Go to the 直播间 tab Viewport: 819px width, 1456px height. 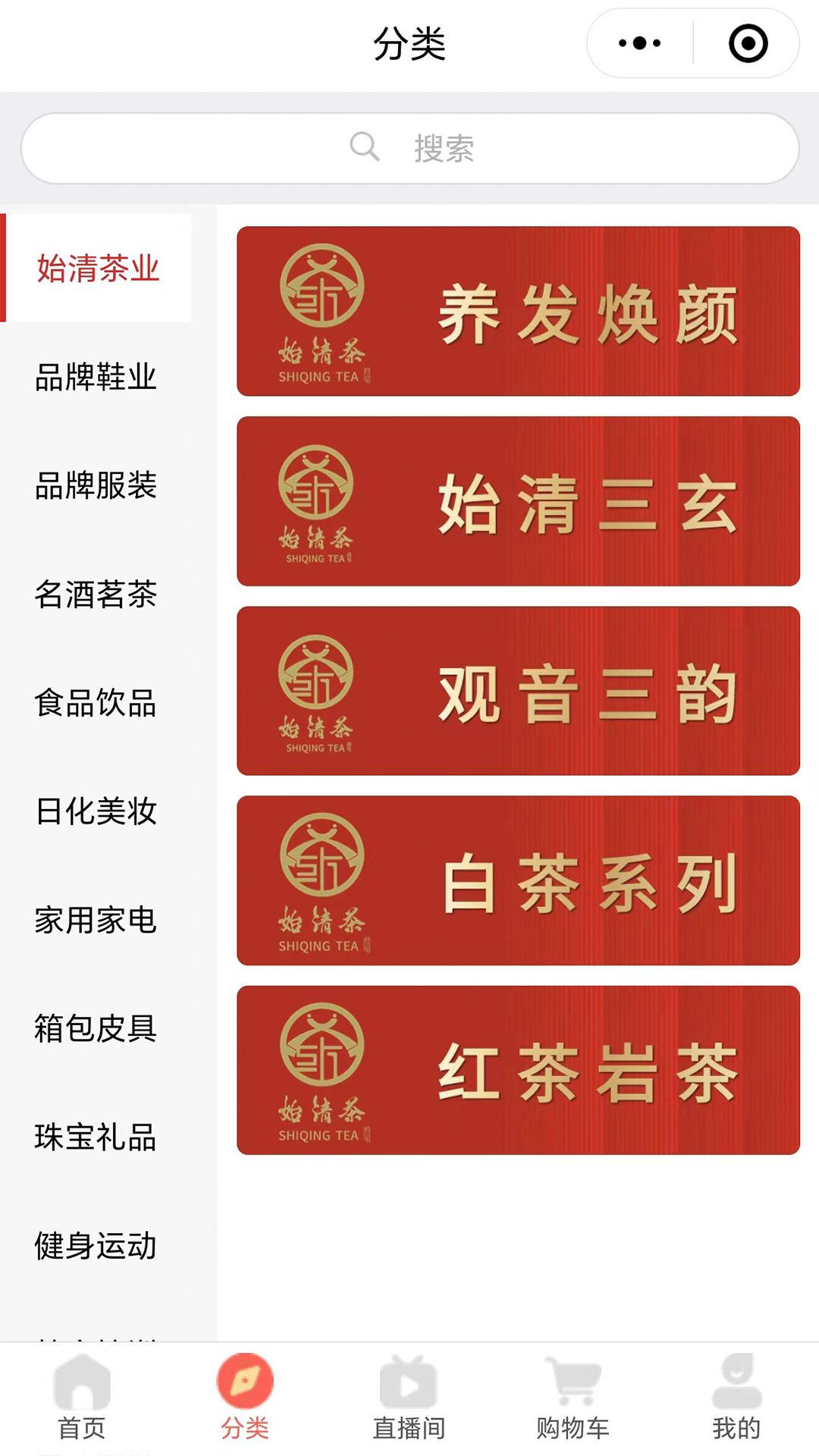[x=409, y=1398]
